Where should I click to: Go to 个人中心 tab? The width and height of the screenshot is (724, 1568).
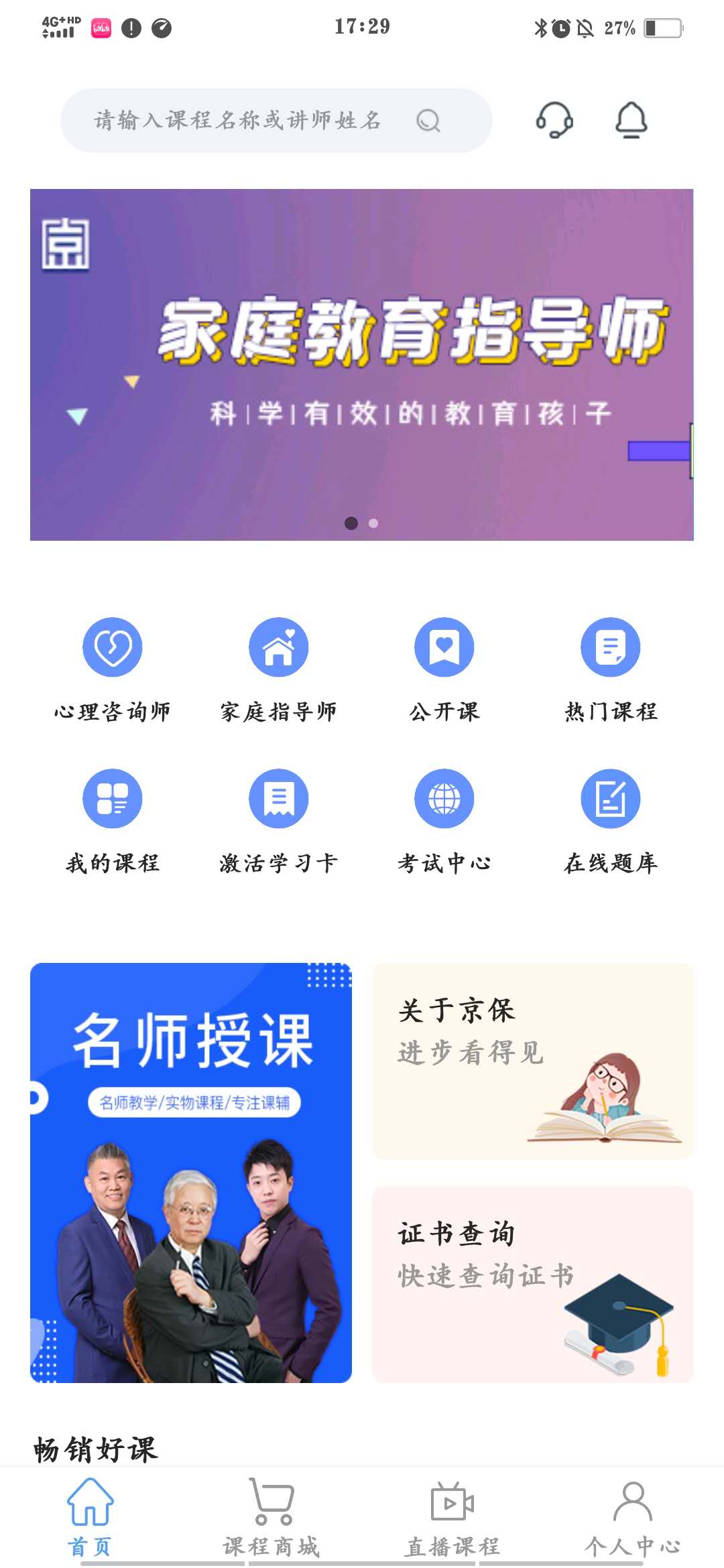tap(633, 1518)
